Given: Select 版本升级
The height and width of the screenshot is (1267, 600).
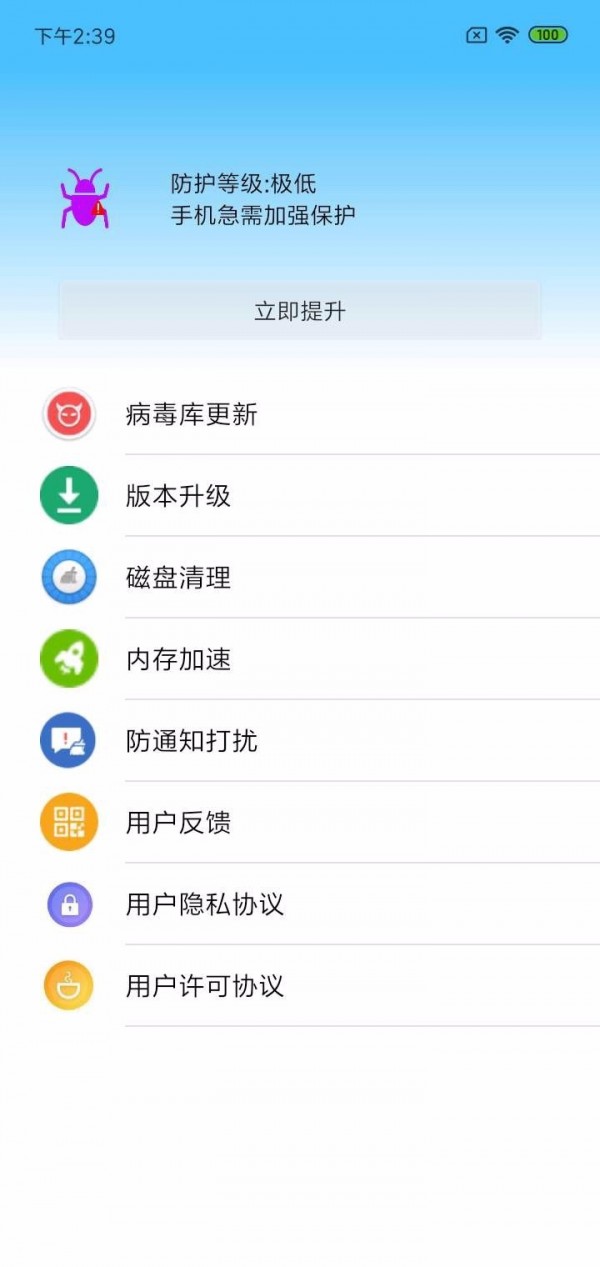Looking at the screenshot, I should [300, 496].
